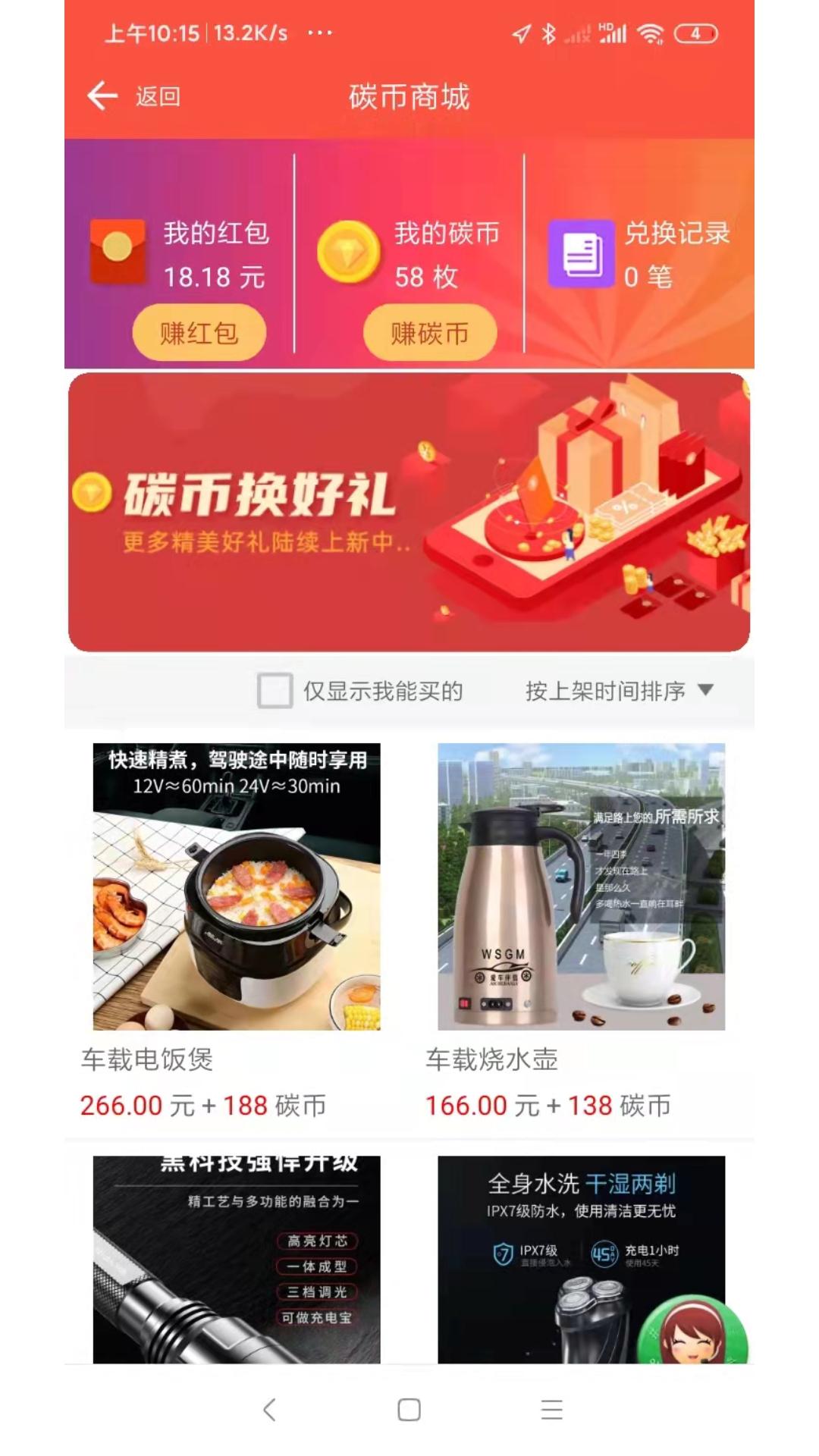This screenshot has width=819, height=1456.
Task: View the flashlight product with 高亮灯芯
Action: (237, 1259)
